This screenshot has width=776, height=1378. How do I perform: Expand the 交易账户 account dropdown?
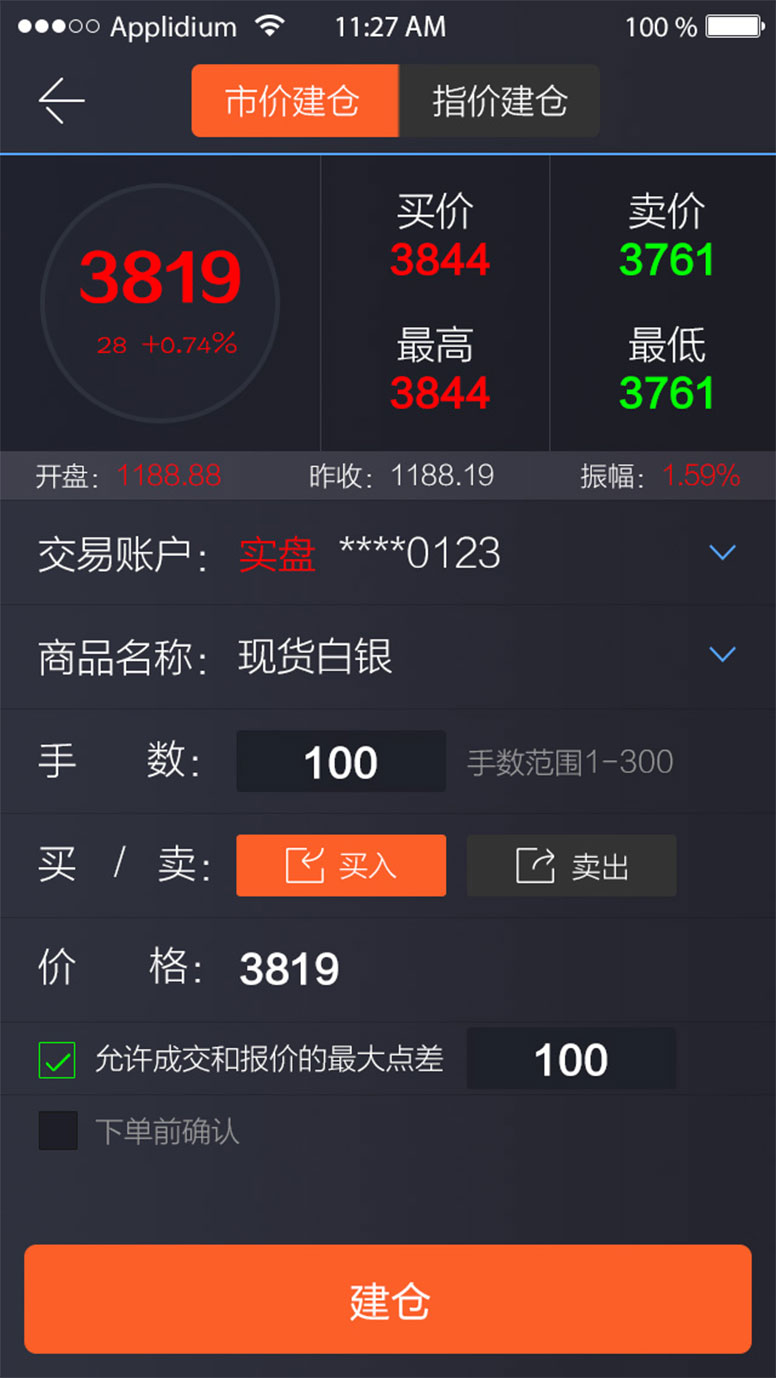(722, 551)
